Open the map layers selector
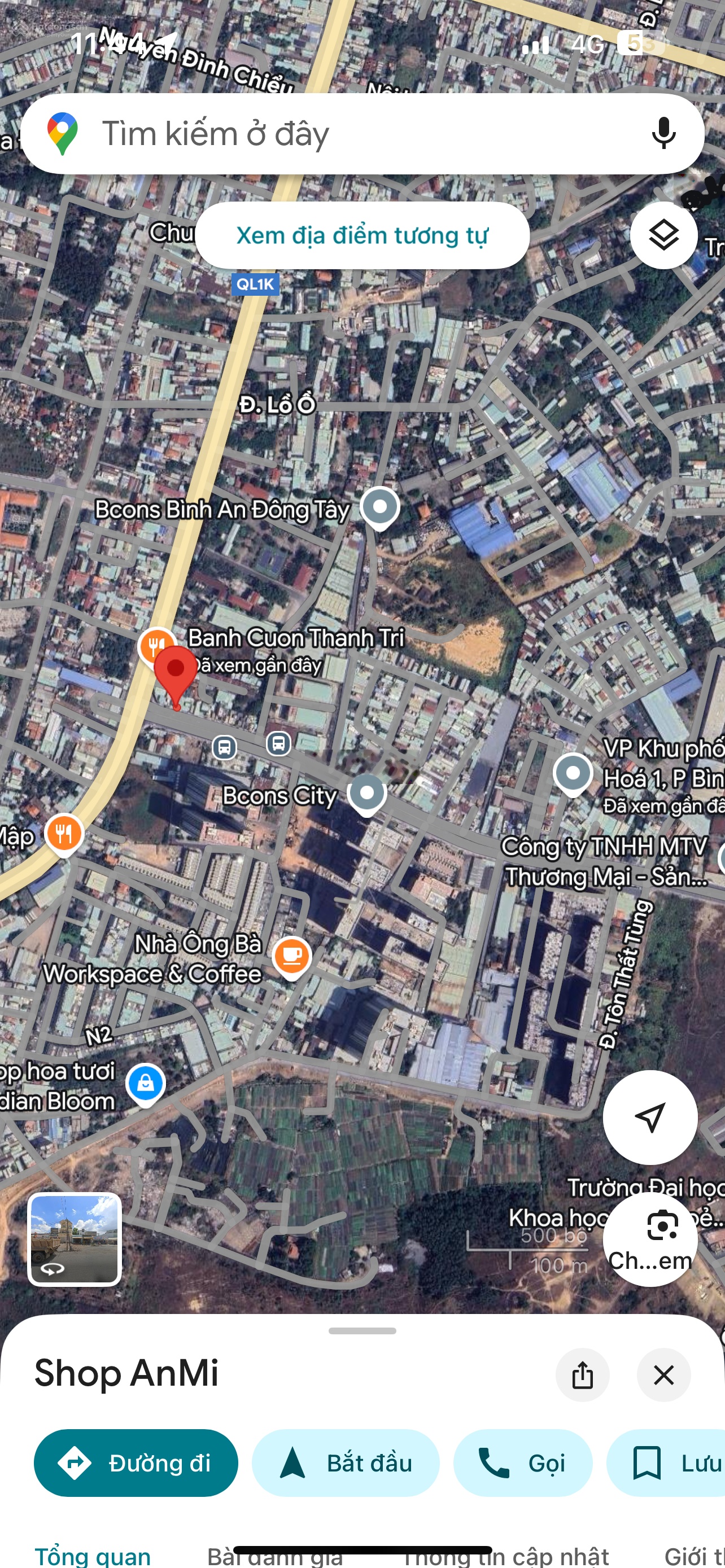Image resolution: width=725 pixels, height=1568 pixels. click(663, 235)
